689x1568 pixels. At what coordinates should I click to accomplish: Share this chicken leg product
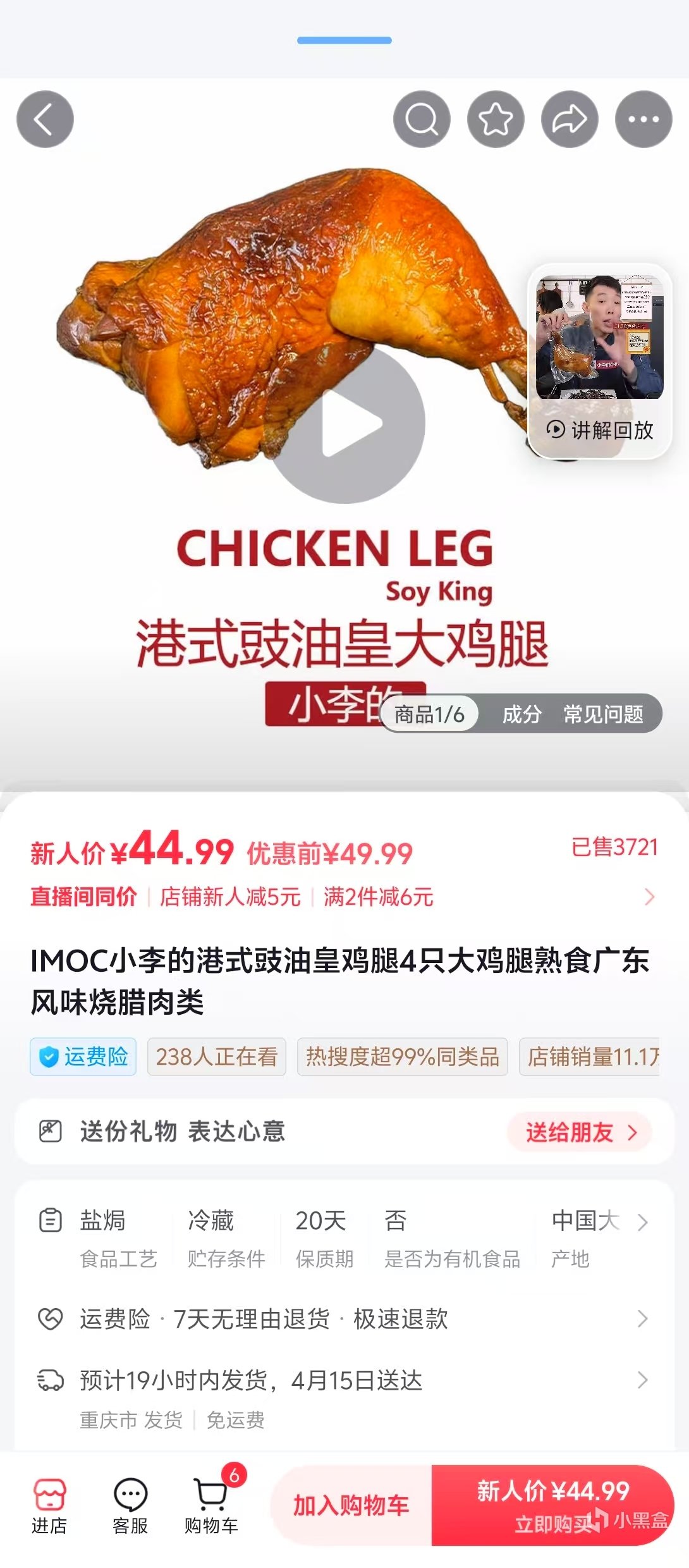coord(570,119)
